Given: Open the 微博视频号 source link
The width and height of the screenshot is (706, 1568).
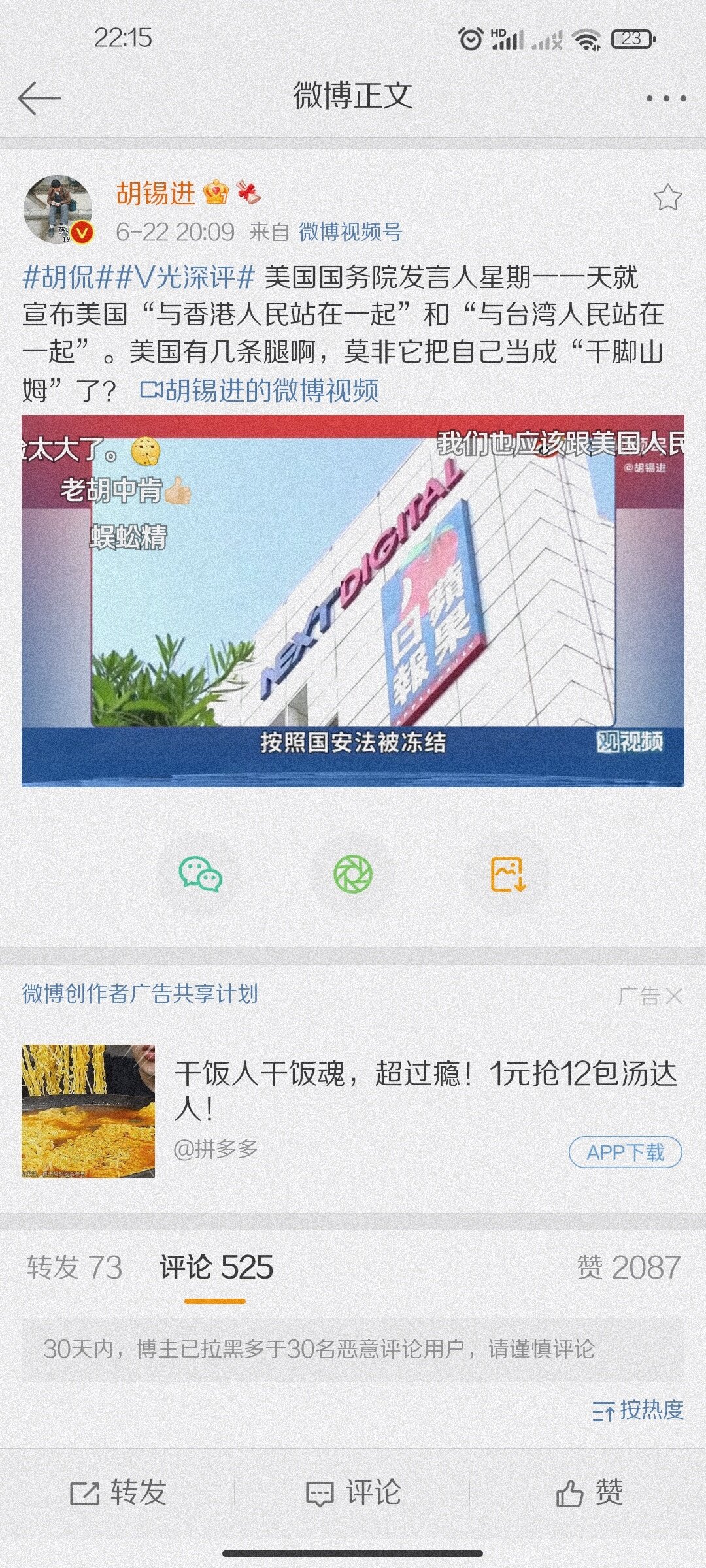Looking at the screenshot, I should [x=350, y=232].
